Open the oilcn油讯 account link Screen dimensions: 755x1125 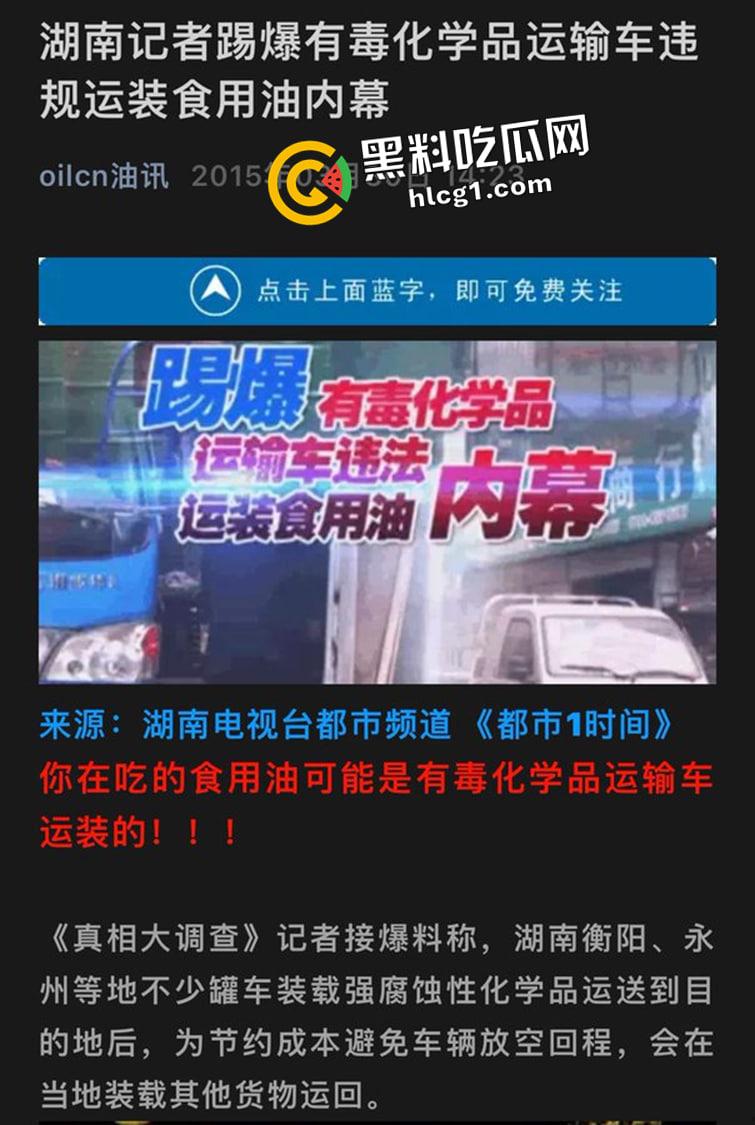coord(104,176)
